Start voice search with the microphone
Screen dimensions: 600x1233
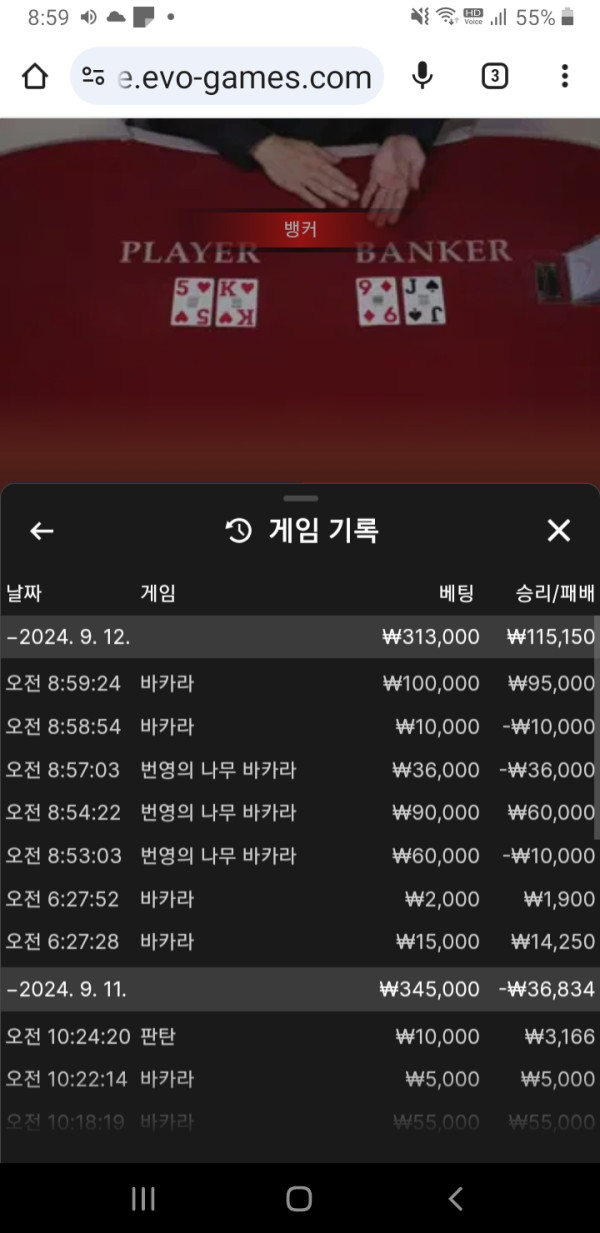[x=423, y=76]
